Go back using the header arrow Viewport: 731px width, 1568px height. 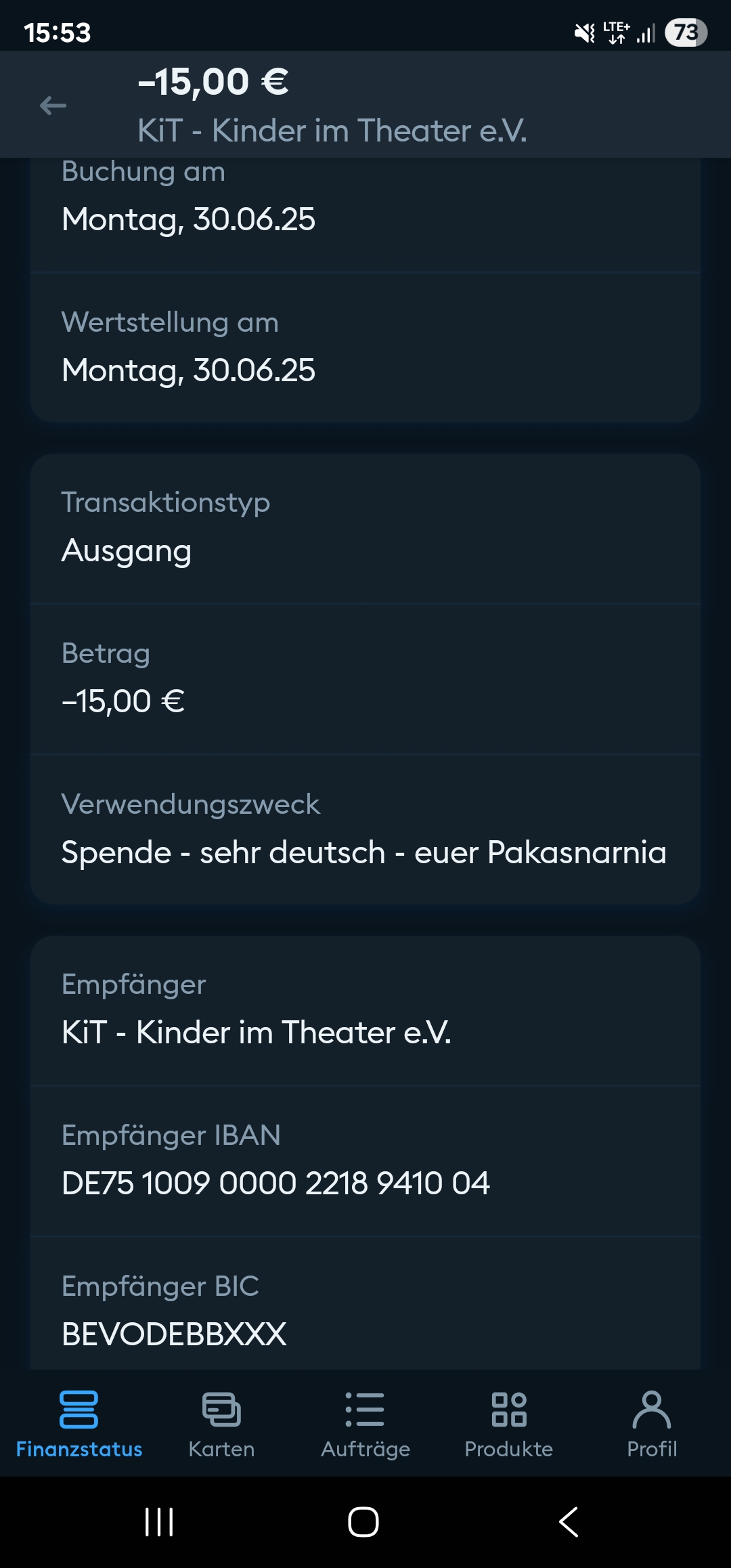[x=53, y=106]
